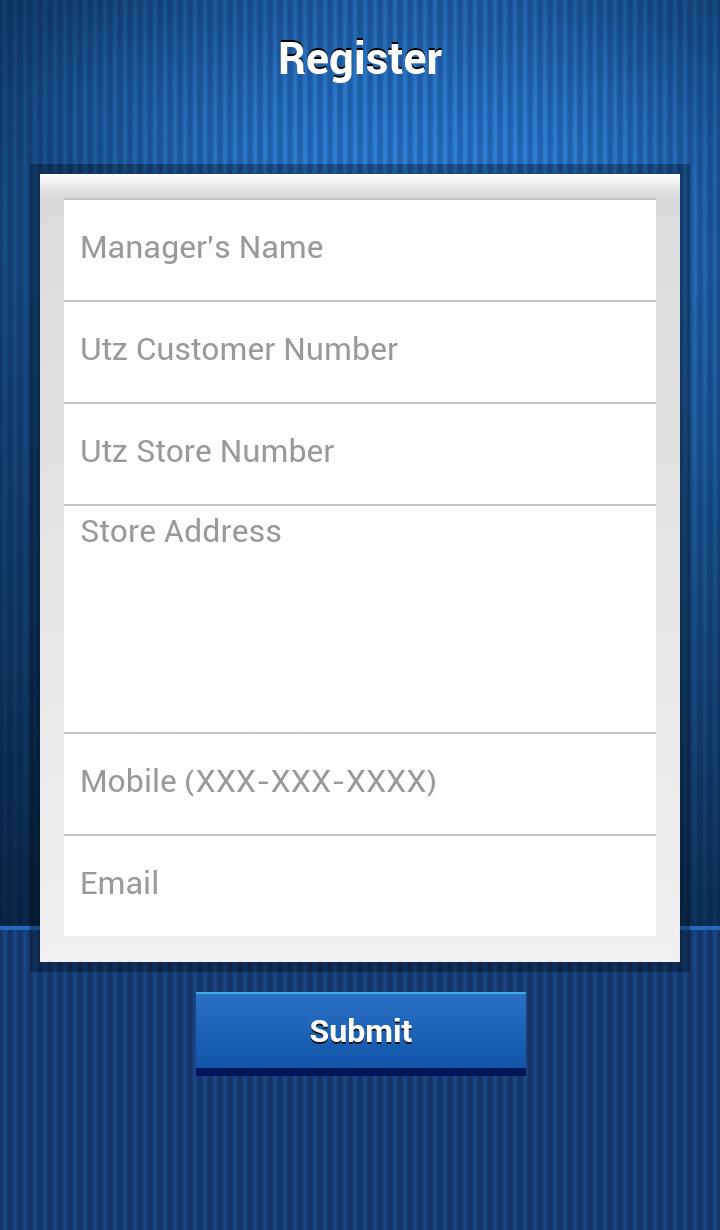Image resolution: width=720 pixels, height=1230 pixels.
Task: Select the Utz Customer Number field
Action: (360, 350)
